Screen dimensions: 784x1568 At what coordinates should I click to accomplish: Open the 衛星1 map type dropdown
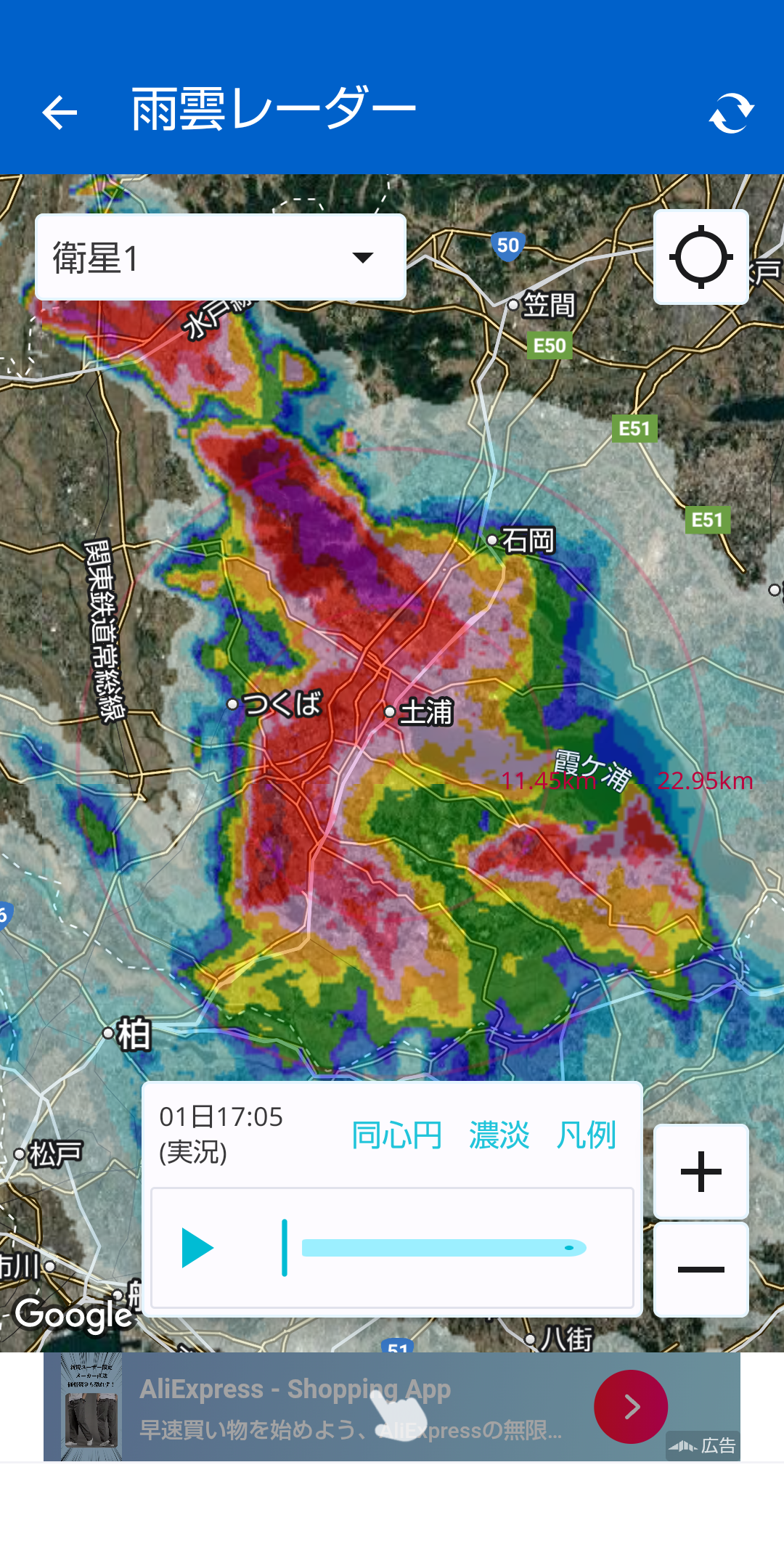point(221,257)
